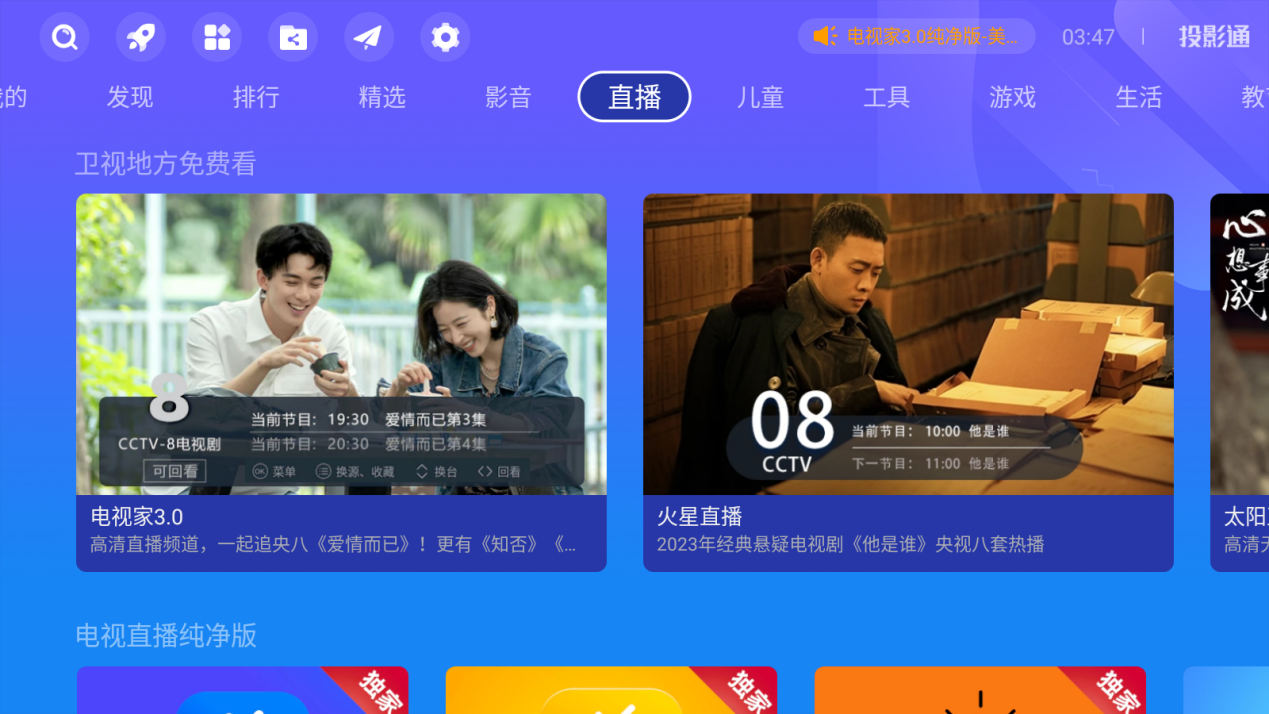
Task: Switch to the 生活 tab
Action: [1138, 97]
